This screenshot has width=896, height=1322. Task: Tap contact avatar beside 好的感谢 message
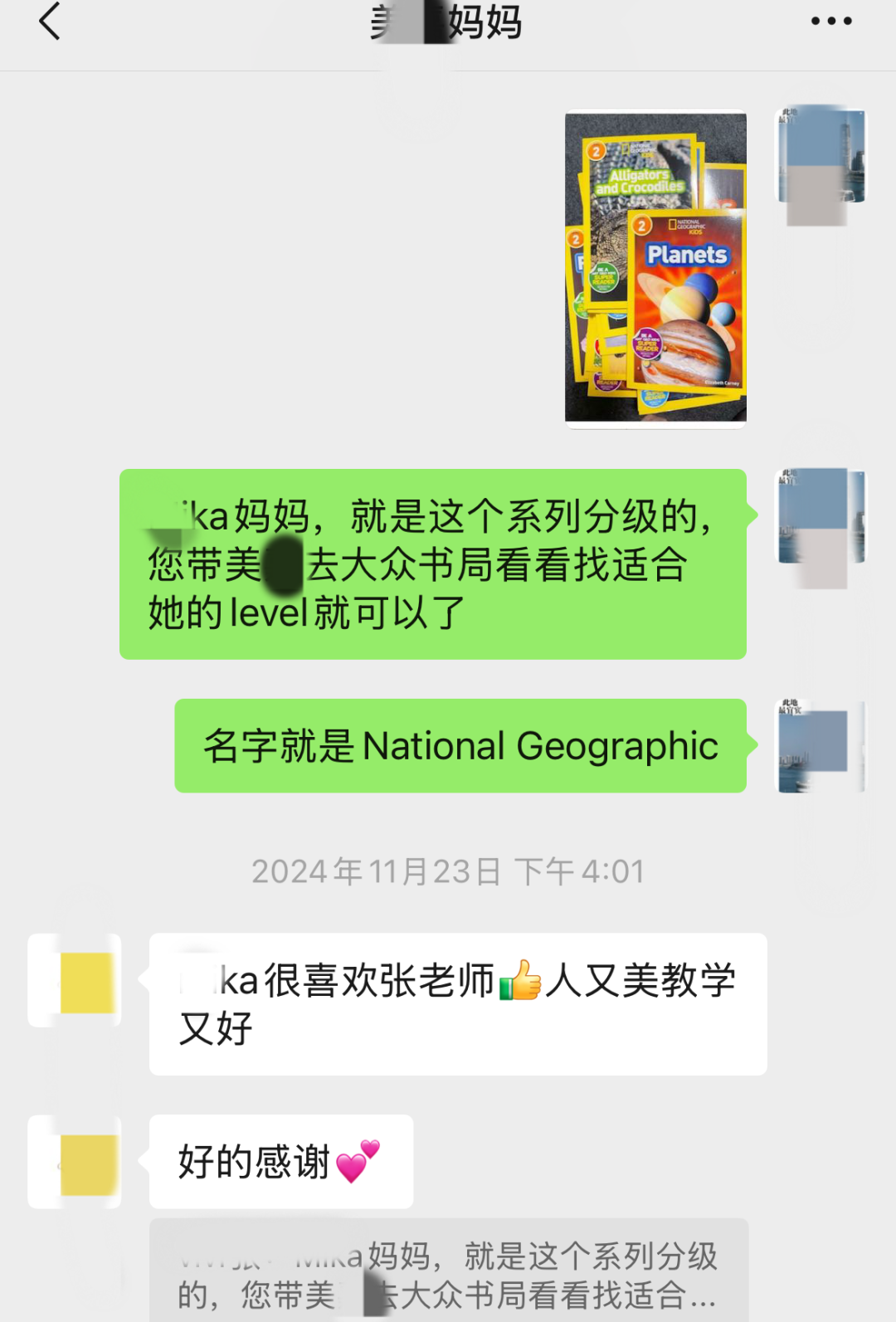tap(75, 1162)
